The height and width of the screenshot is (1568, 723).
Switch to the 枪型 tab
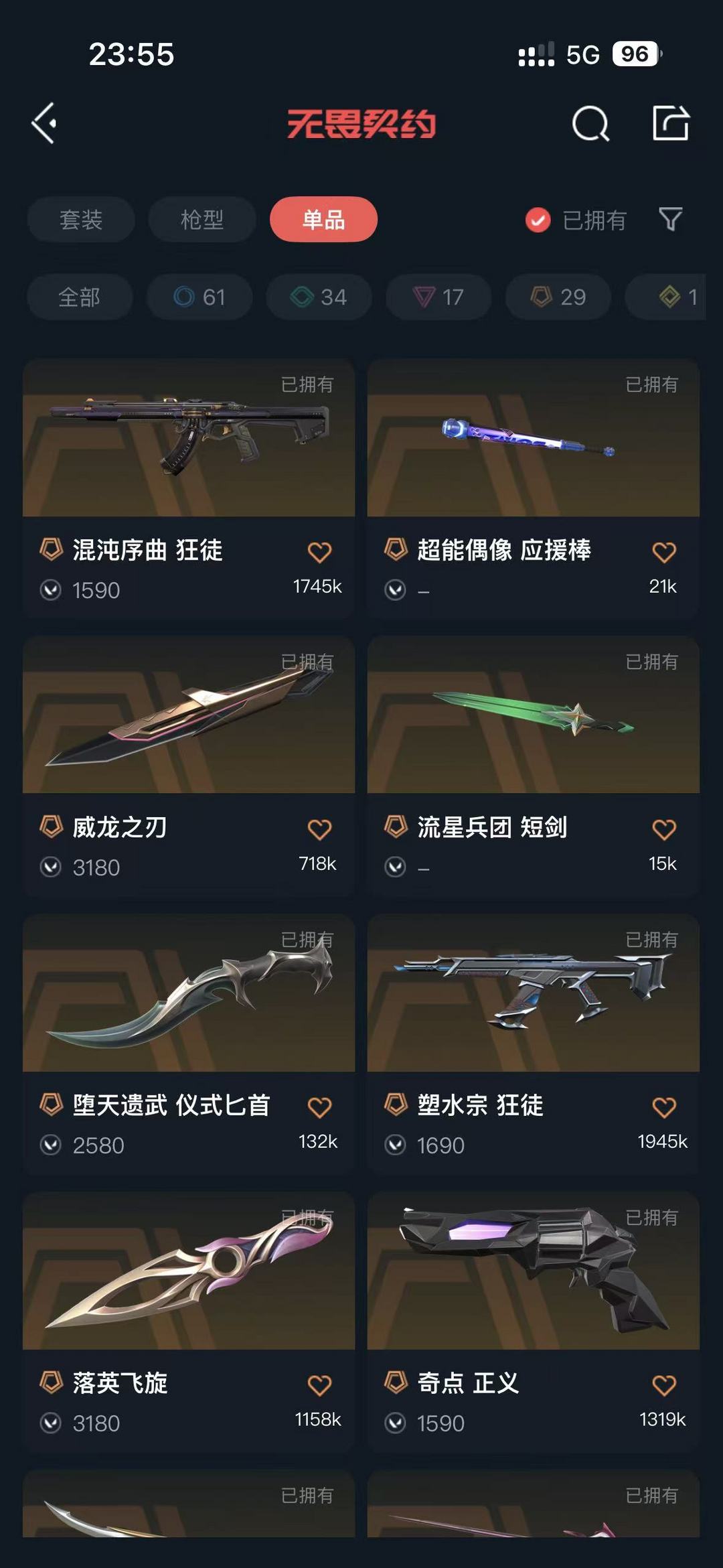click(202, 220)
